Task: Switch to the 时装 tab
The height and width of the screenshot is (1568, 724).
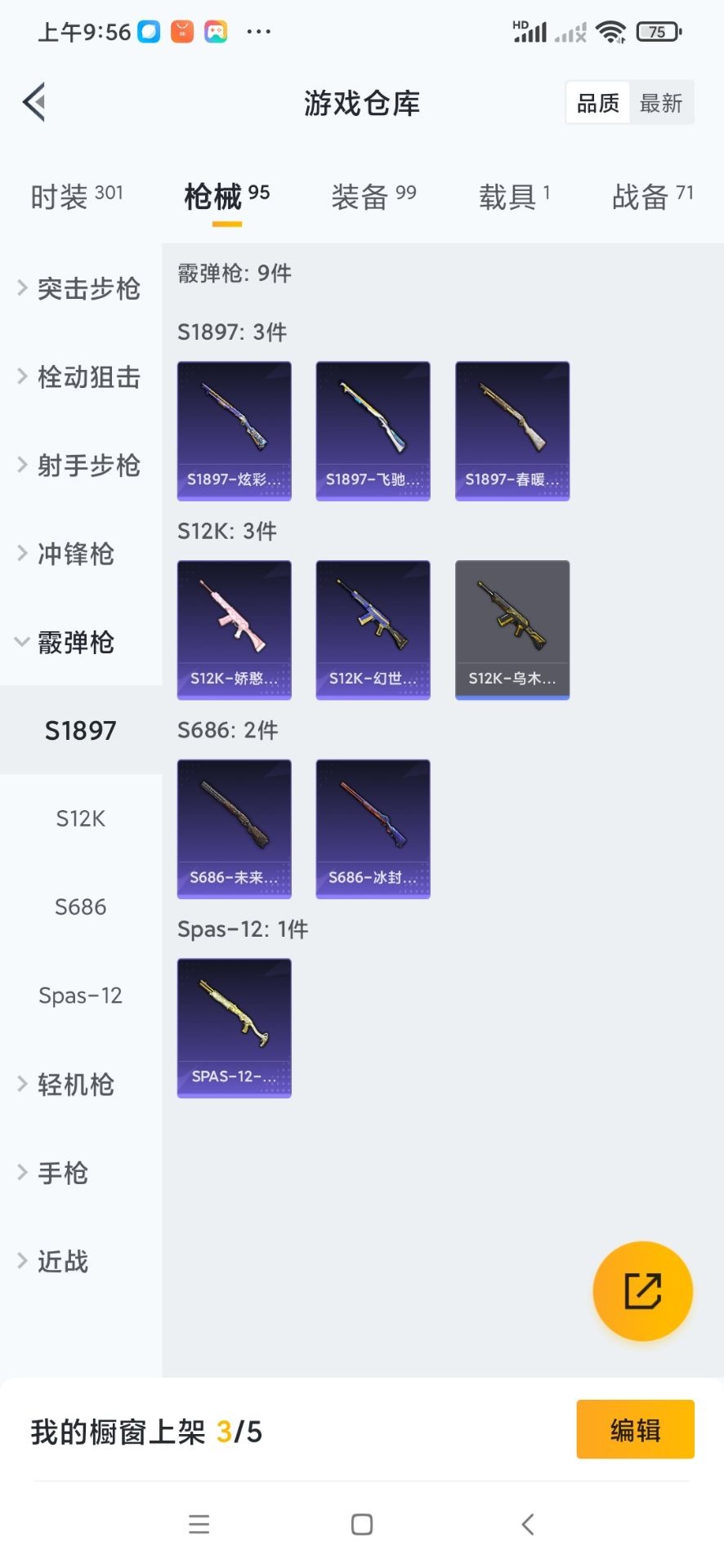Action: point(76,197)
